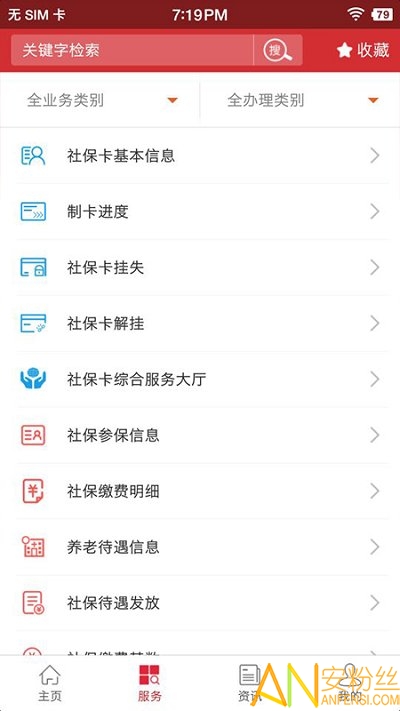Tap the 搜 magnifier search button
Image resolution: width=400 pixels, height=711 pixels.
[278, 50]
